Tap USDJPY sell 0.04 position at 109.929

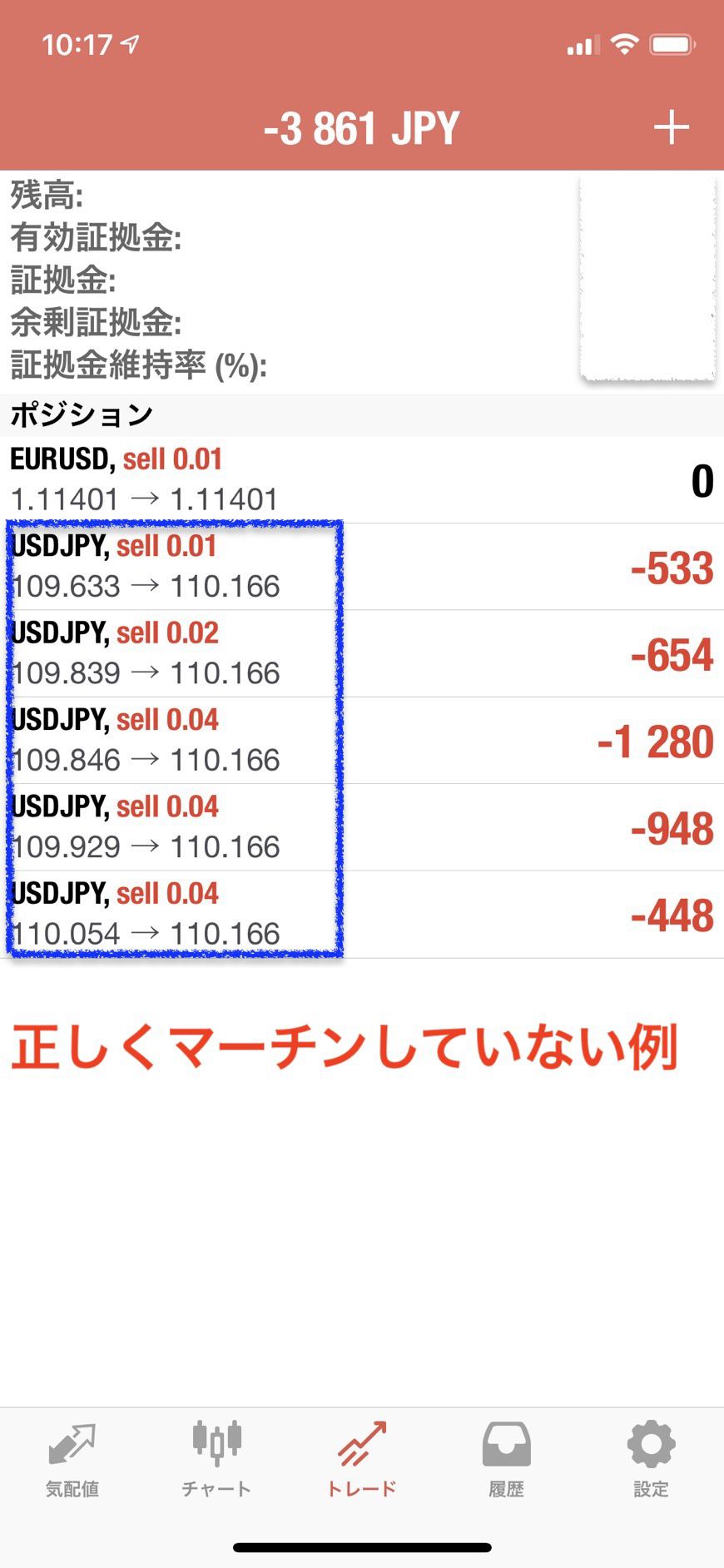click(361, 827)
